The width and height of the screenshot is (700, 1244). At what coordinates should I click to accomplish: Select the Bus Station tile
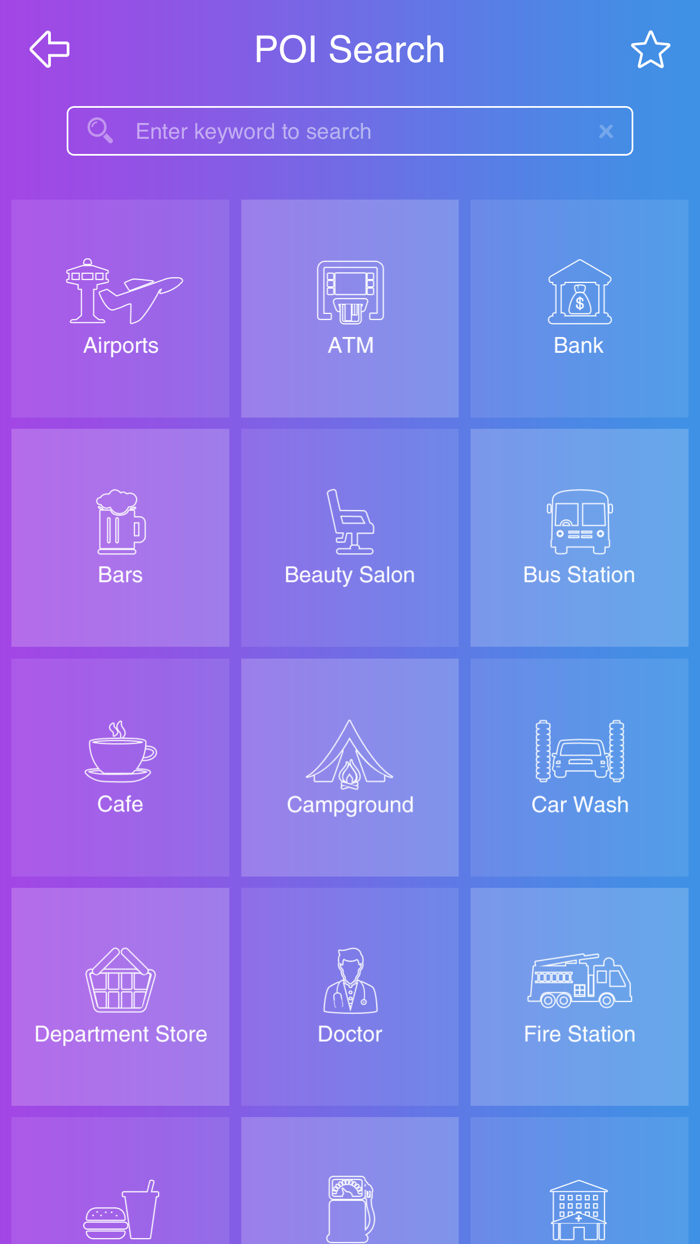[x=579, y=537]
